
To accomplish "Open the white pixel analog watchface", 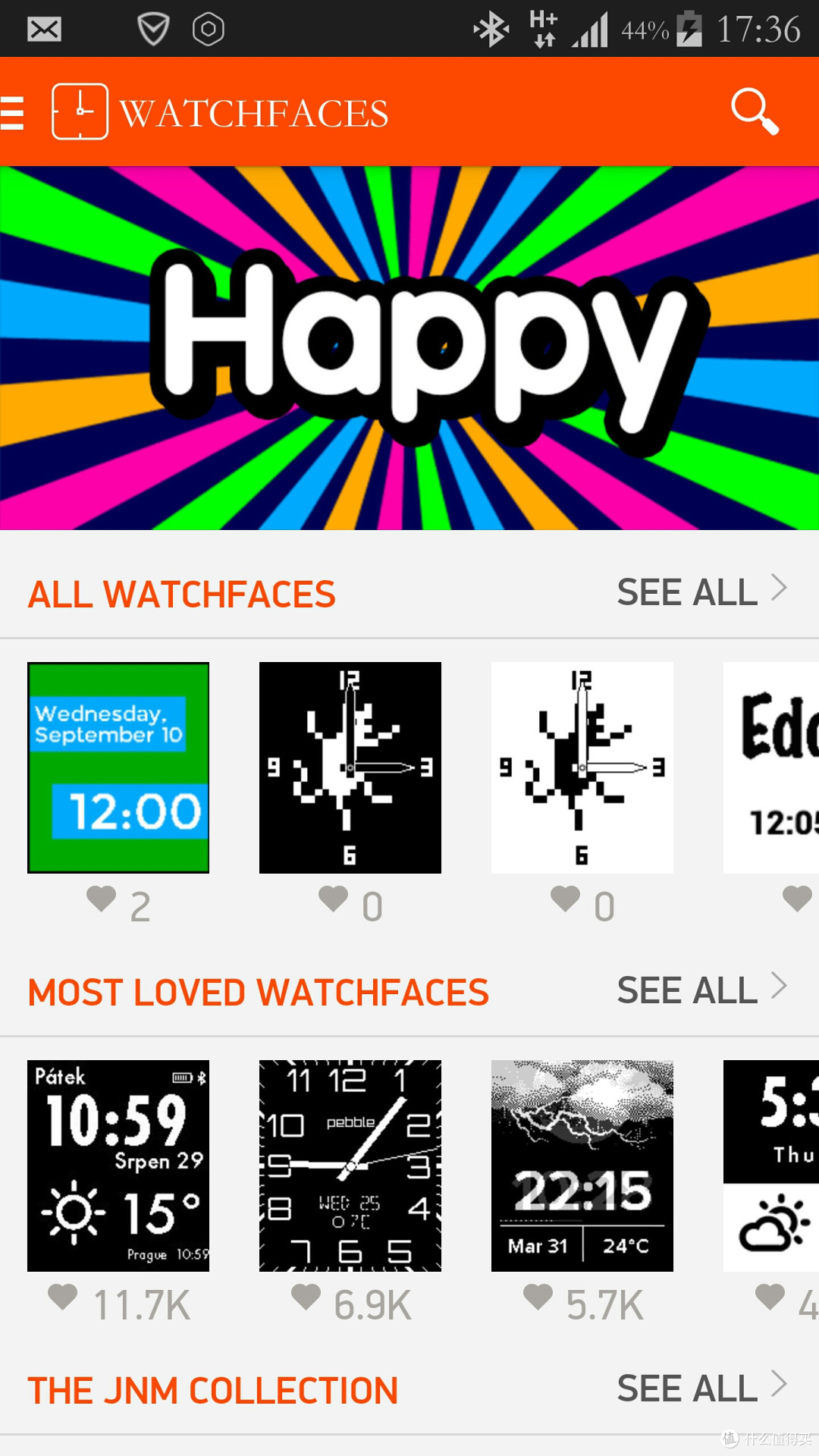I will [582, 767].
